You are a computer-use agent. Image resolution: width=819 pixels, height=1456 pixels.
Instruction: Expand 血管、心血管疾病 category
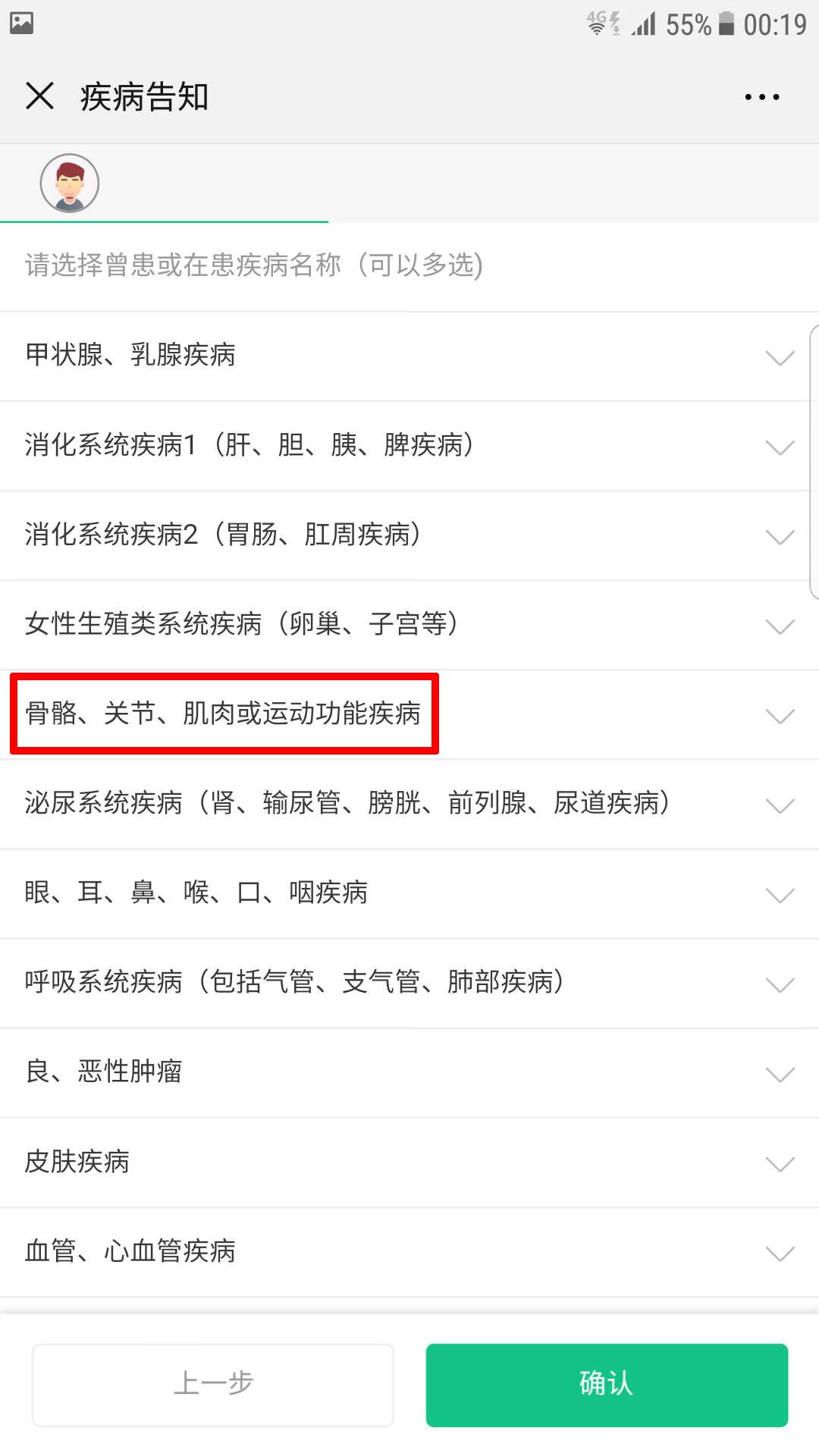point(409,1251)
